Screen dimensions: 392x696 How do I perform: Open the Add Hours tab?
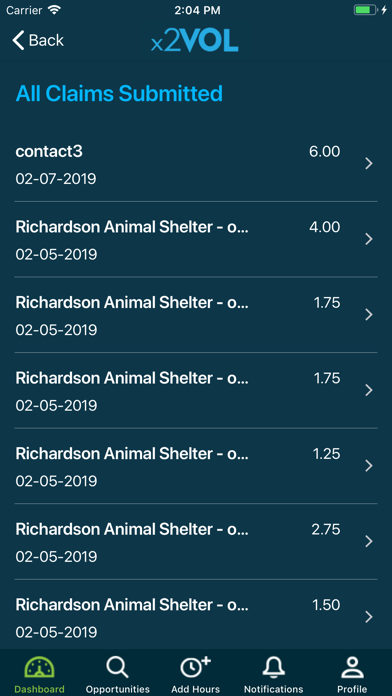point(196,675)
